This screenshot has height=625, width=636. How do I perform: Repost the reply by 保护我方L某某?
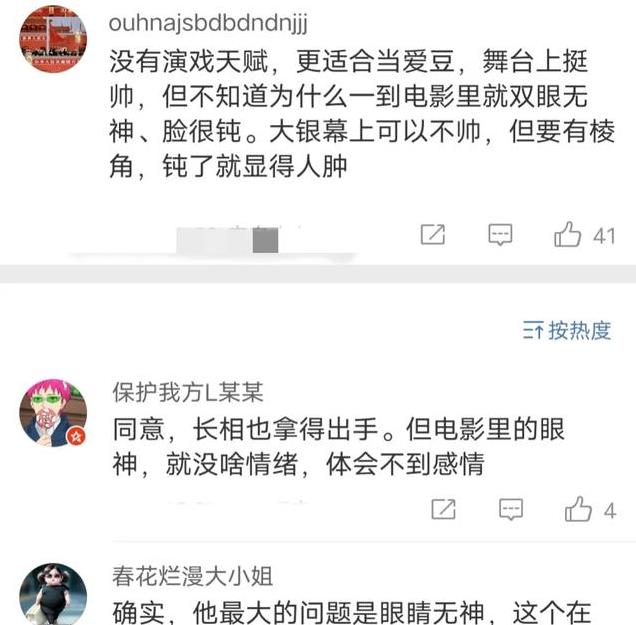(x=443, y=509)
